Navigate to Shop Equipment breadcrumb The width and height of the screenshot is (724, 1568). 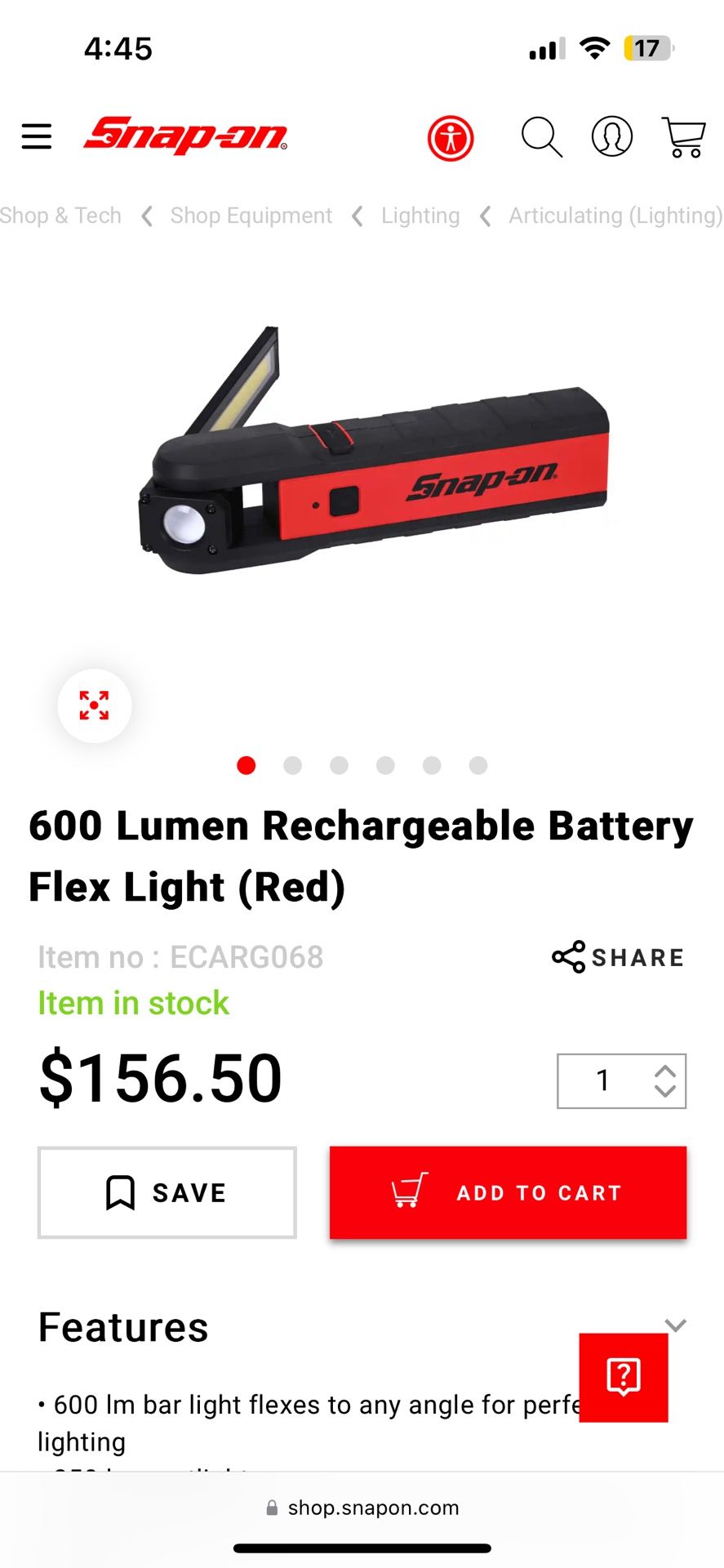tap(250, 216)
